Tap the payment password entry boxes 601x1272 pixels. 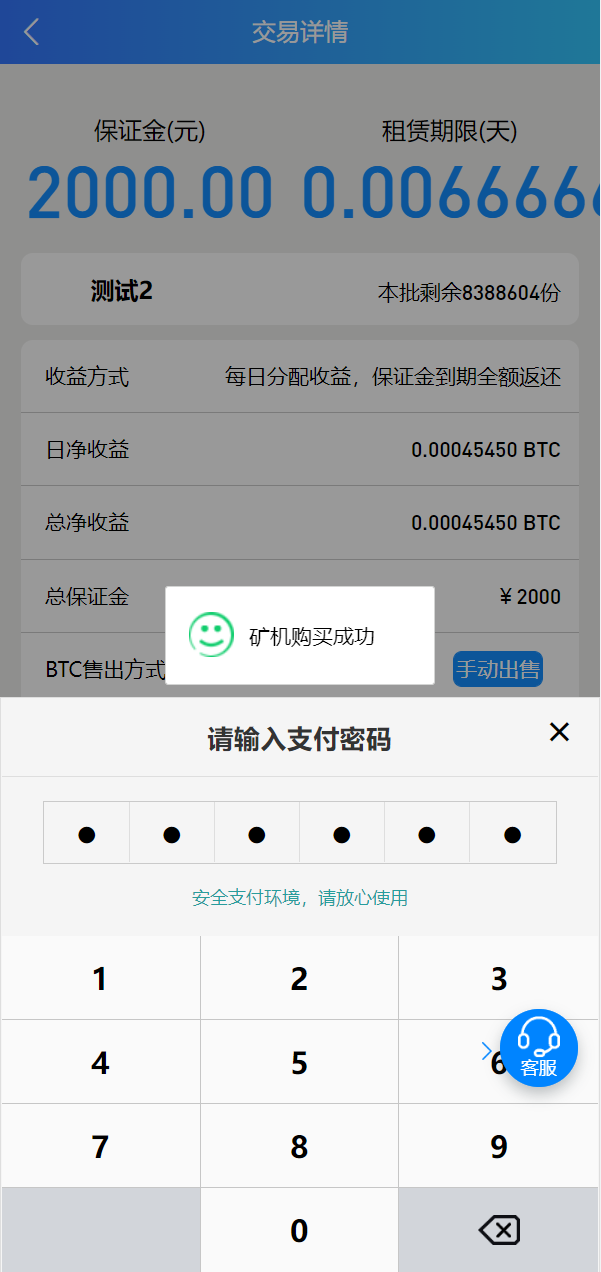pyautogui.click(x=300, y=833)
